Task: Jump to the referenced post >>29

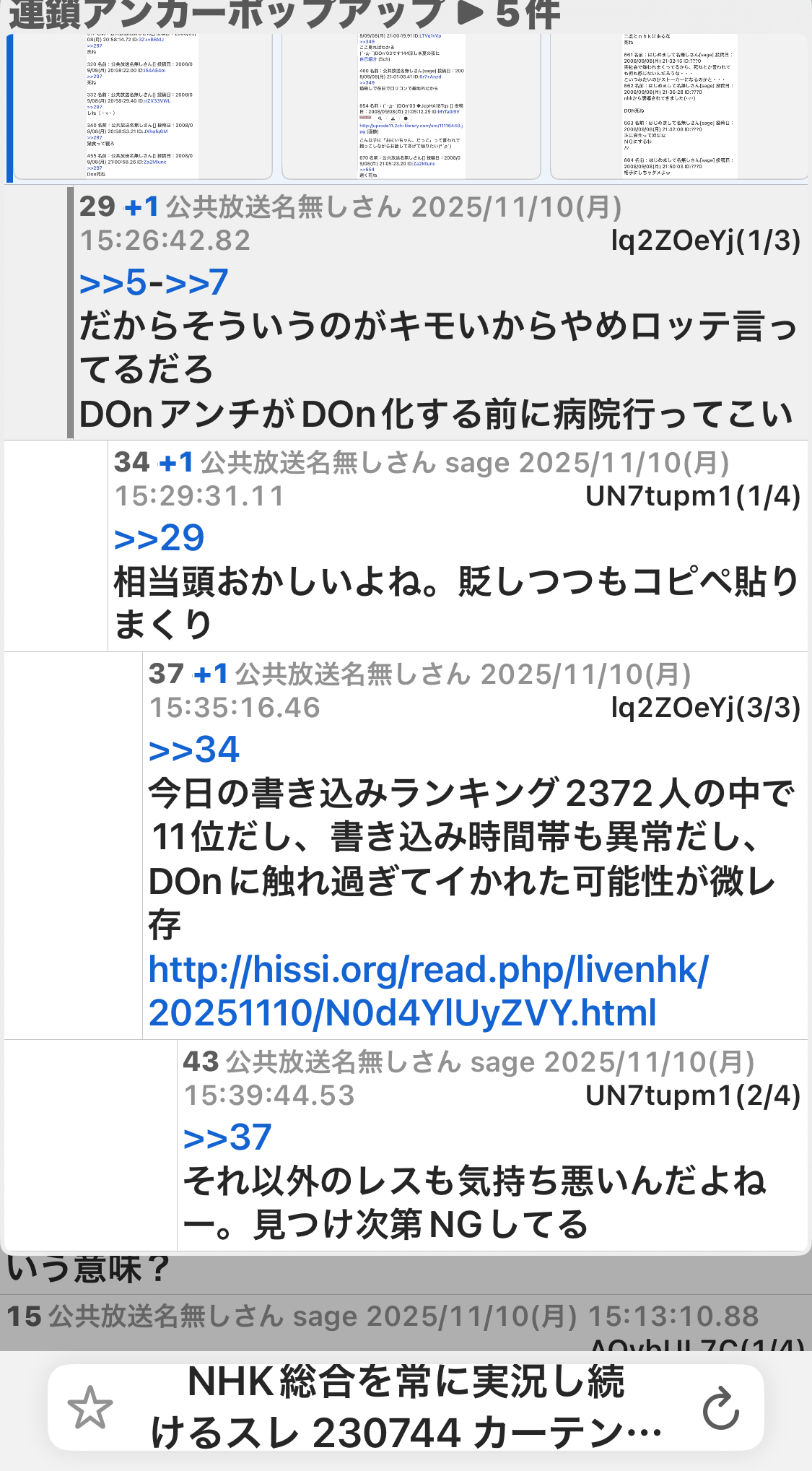Action: pos(160,538)
